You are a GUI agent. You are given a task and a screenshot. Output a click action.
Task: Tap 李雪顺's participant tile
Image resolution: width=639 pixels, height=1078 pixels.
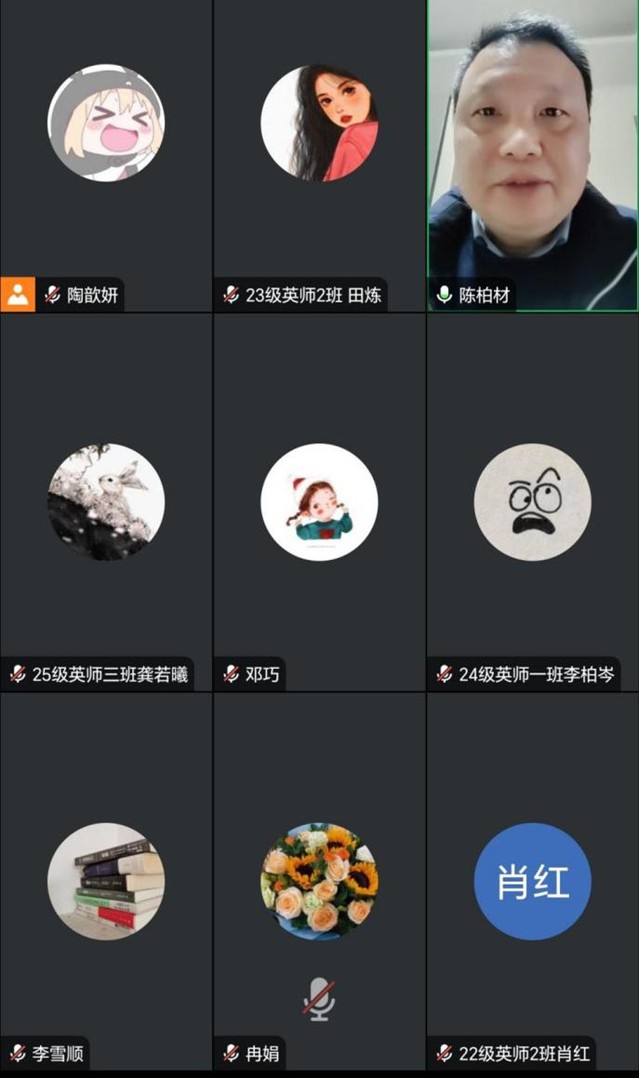106,881
